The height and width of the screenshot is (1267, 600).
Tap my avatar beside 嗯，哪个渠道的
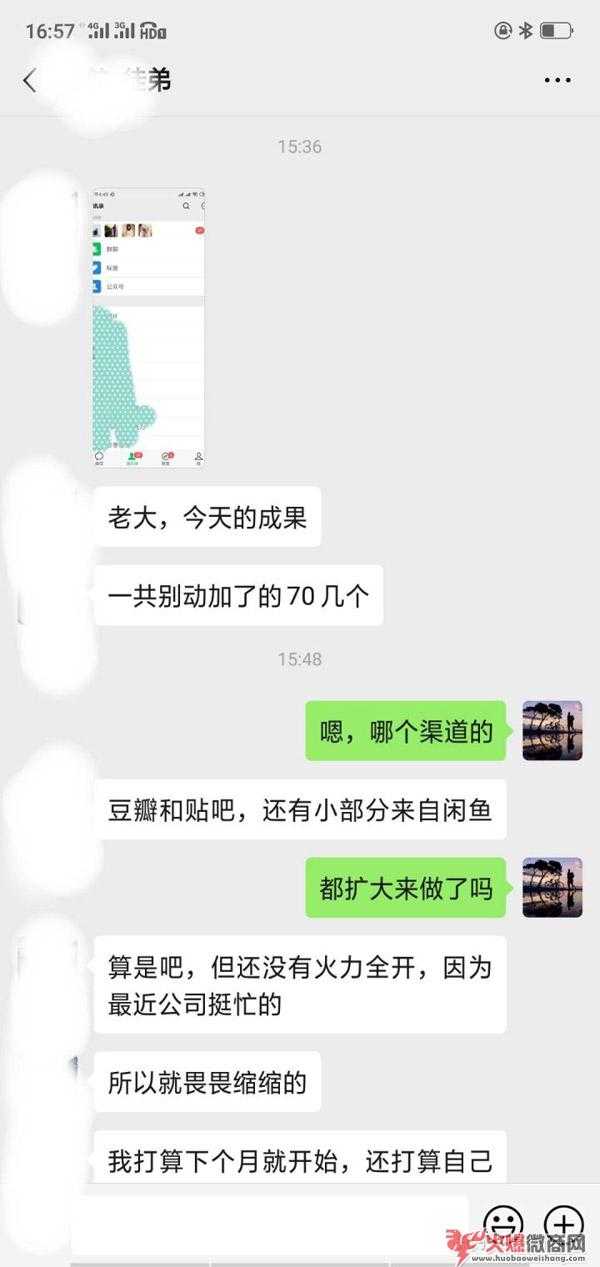(552, 731)
